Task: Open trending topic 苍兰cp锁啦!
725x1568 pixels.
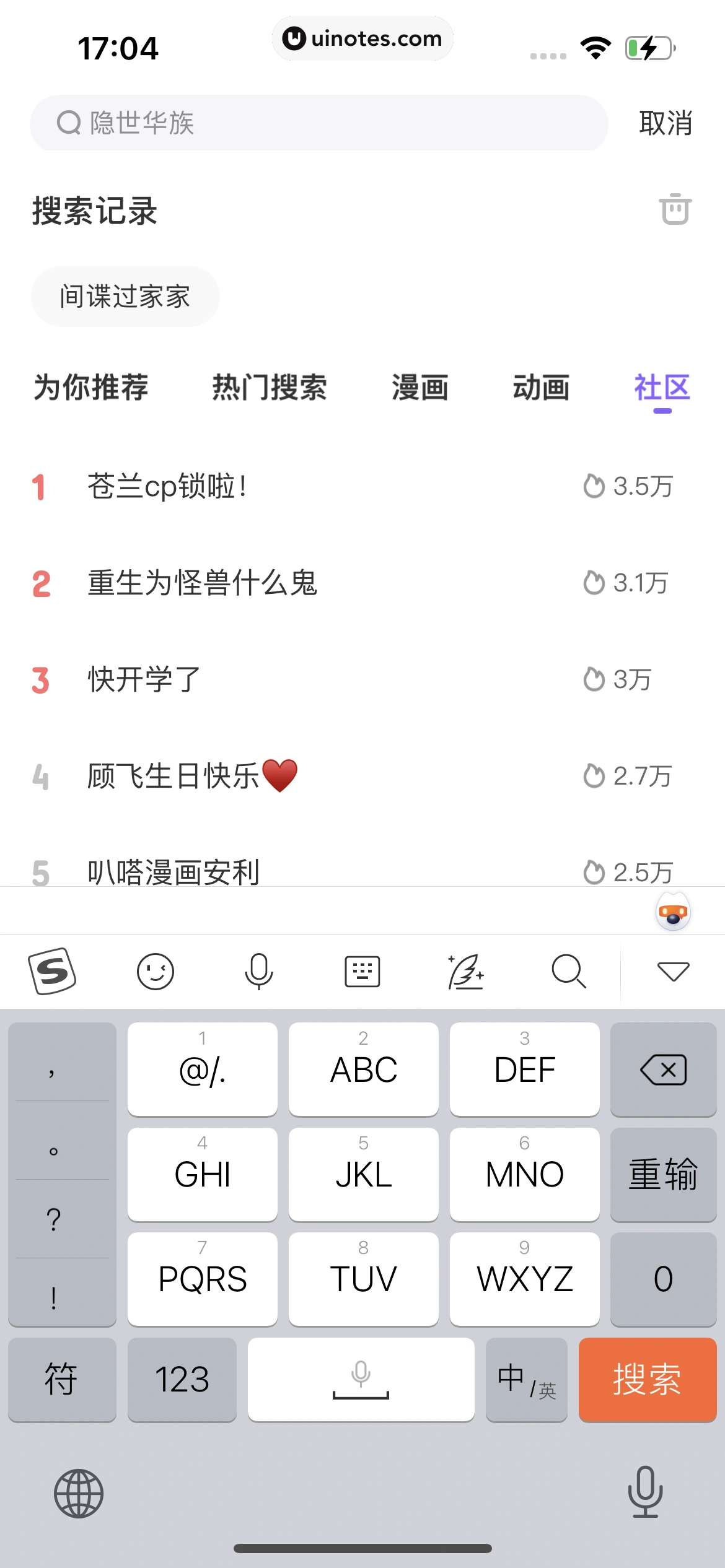Action: 167,487
